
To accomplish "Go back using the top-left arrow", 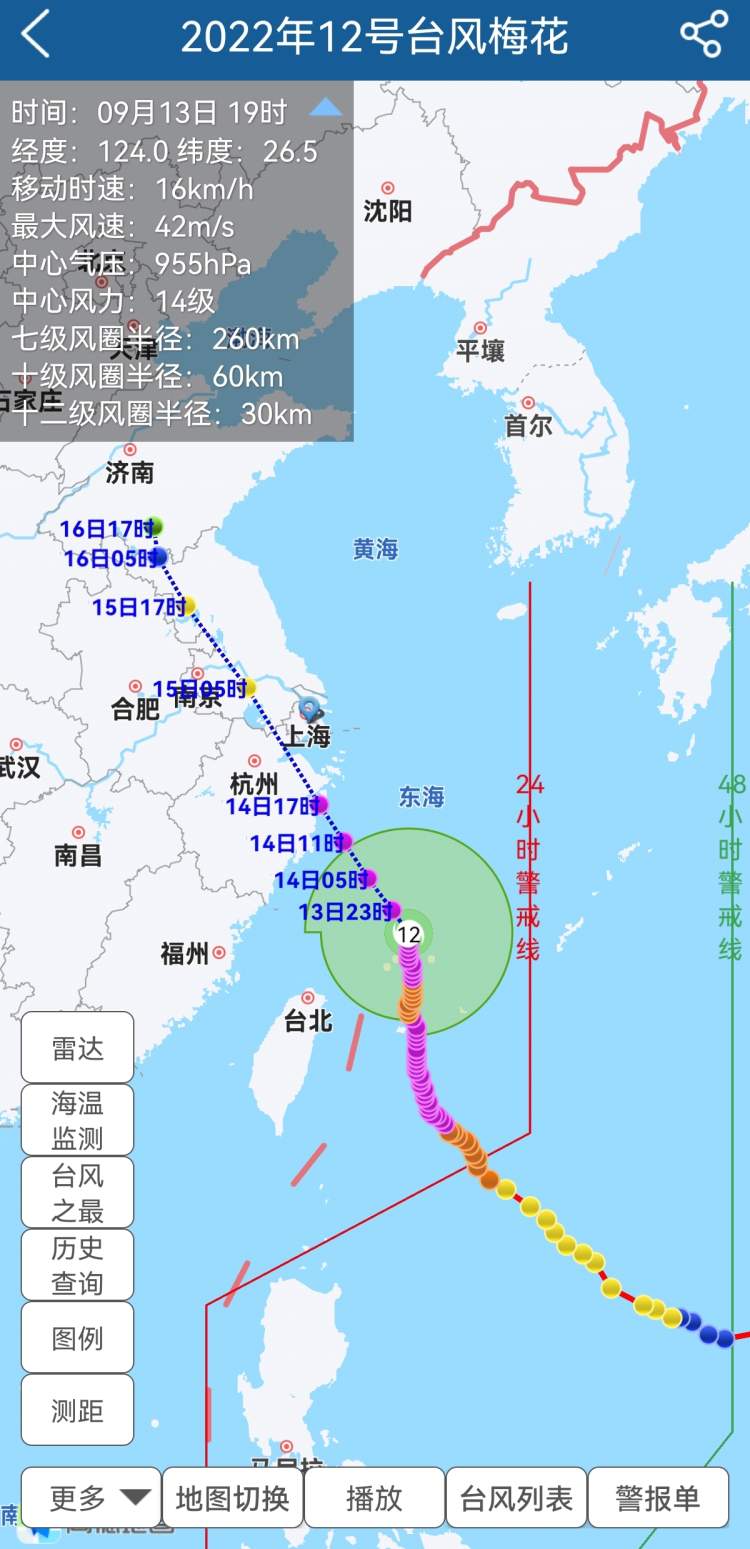I will point(36,36).
